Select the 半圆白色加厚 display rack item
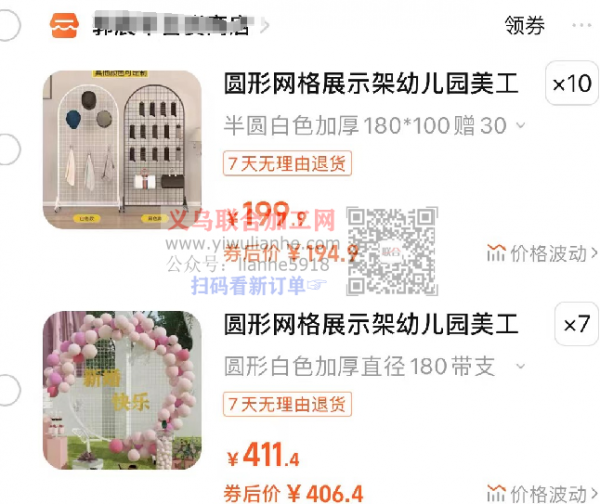Viewport: 600px width, 504px height. (8, 150)
